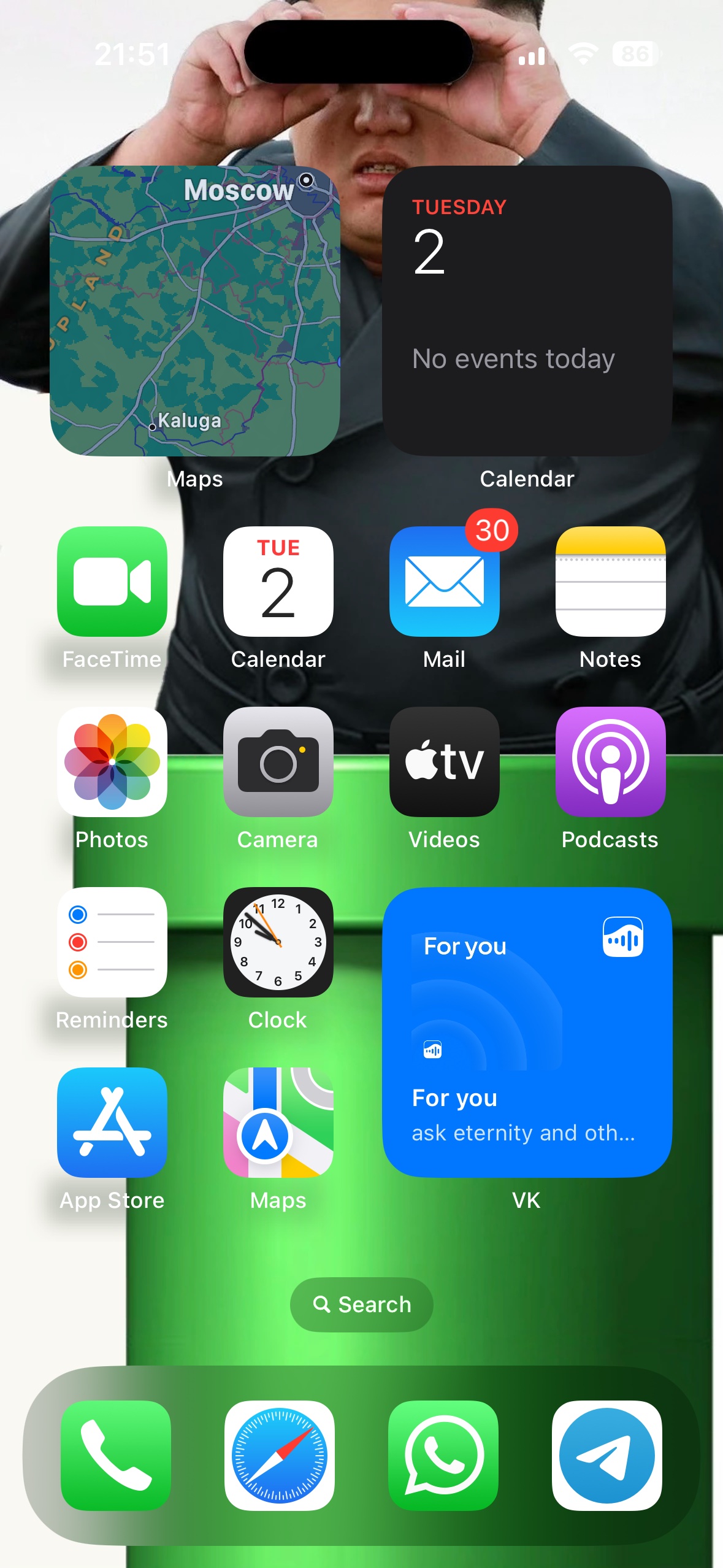The height and width of the screenshot is (1568, 723).
Task: Launch FaceTime
Action: tap(112, 582)
